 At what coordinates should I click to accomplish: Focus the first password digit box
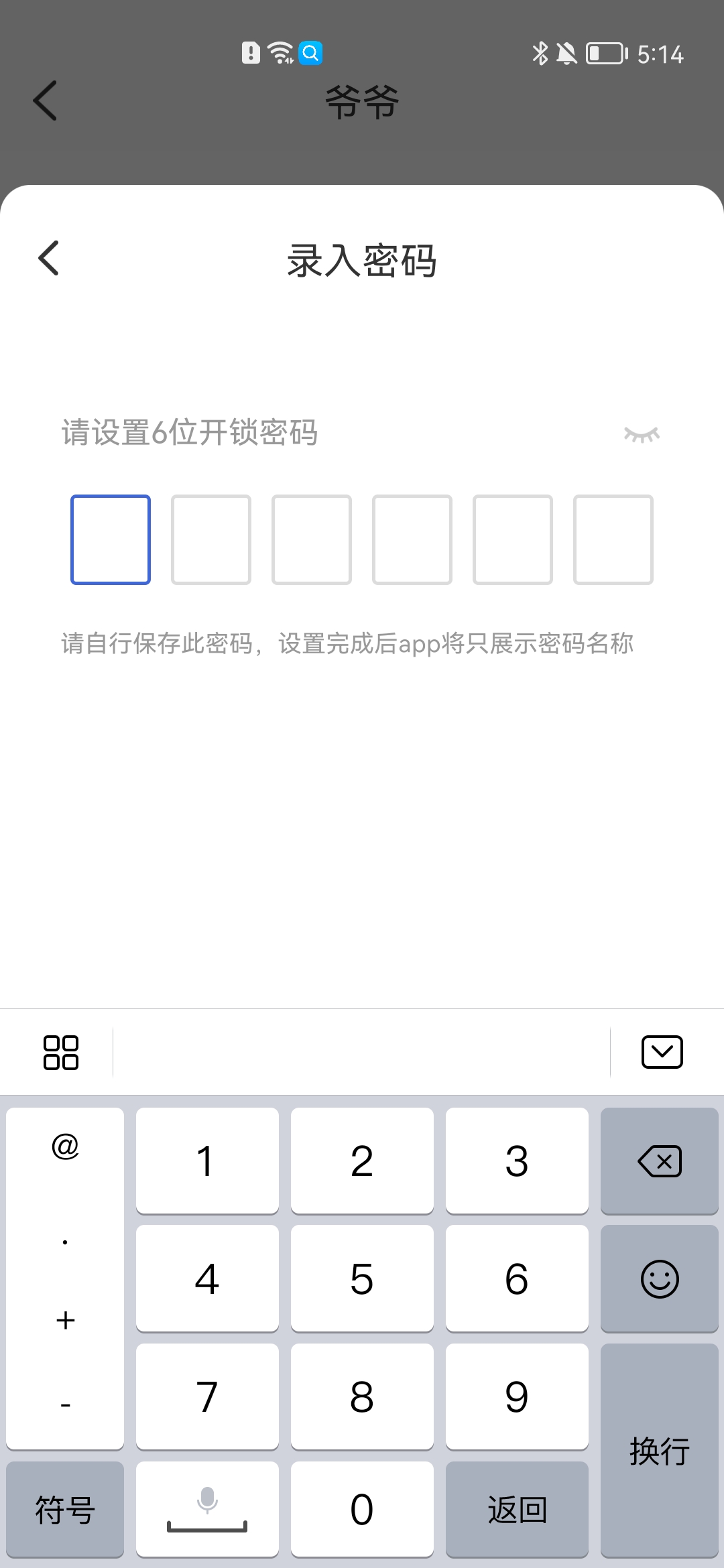[111, 539]
